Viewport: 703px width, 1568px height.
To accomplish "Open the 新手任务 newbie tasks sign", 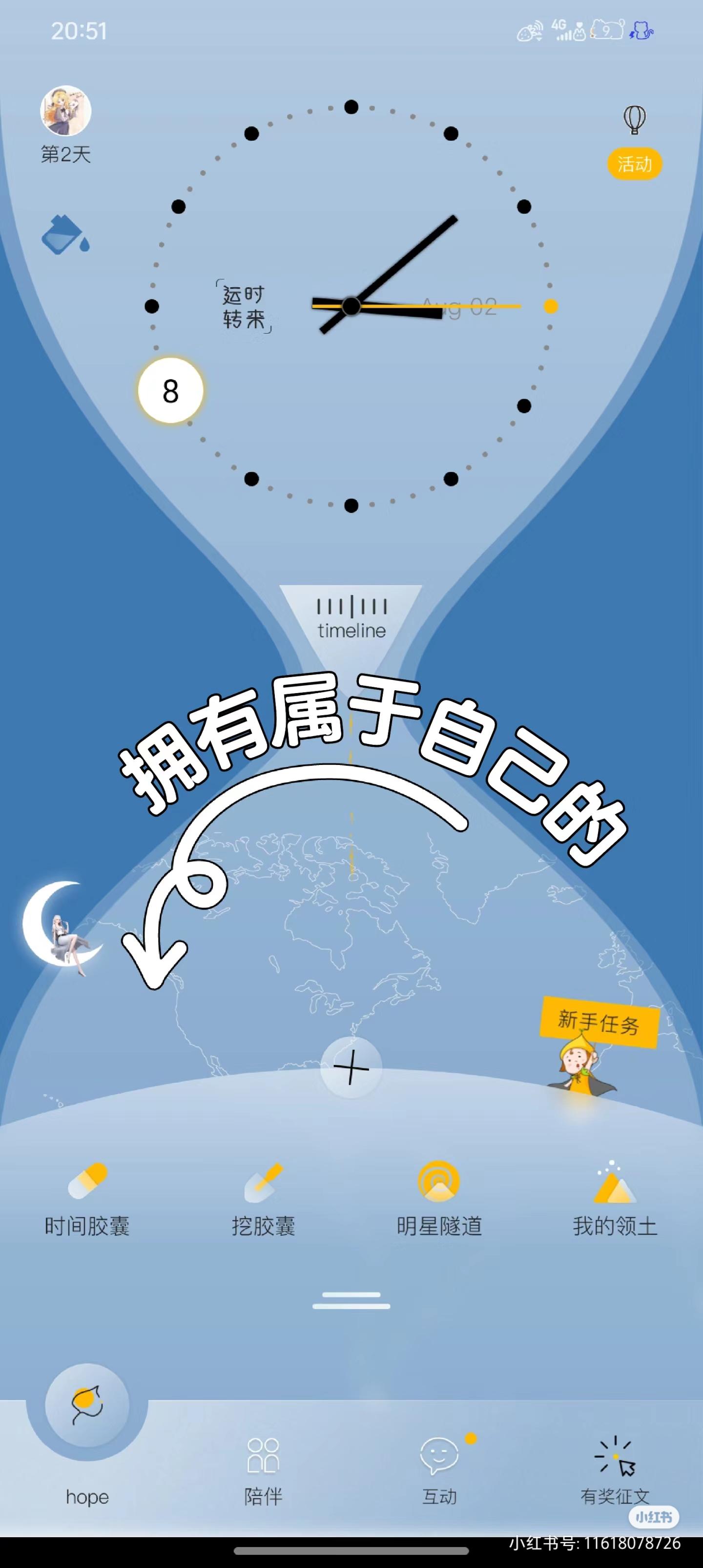I will 599,1022.
